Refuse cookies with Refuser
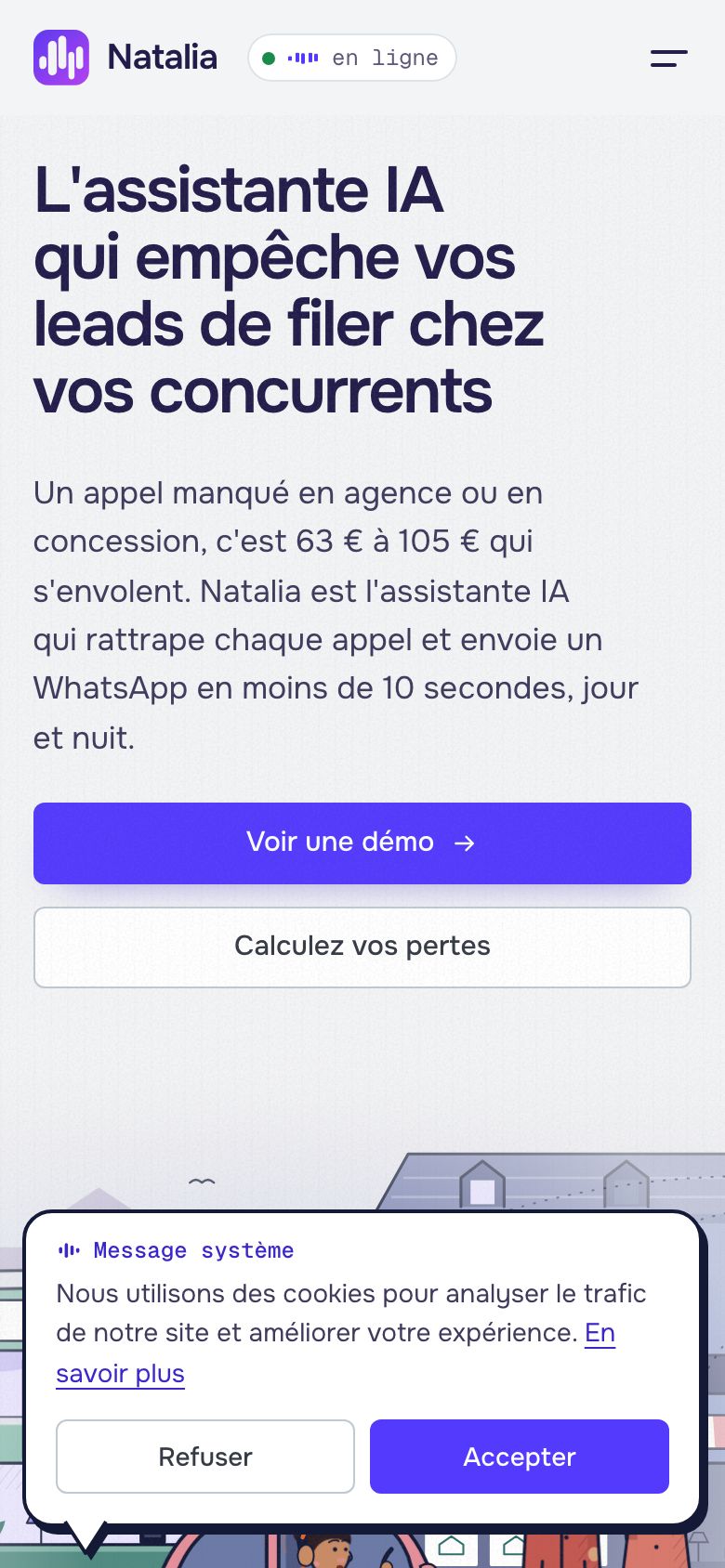 tap(205, 1456)
